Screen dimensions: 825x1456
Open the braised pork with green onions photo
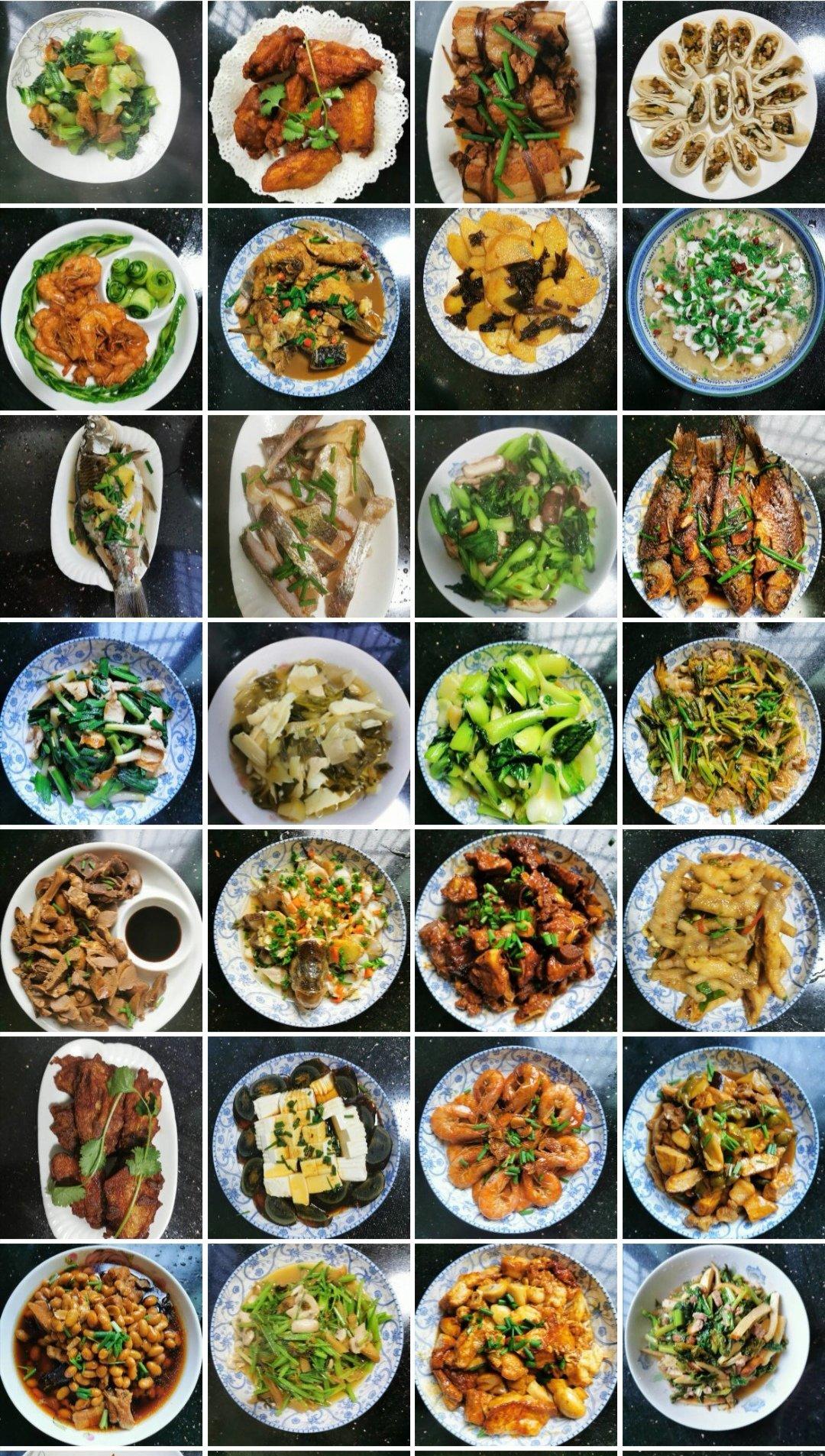[x=515, y=101]
